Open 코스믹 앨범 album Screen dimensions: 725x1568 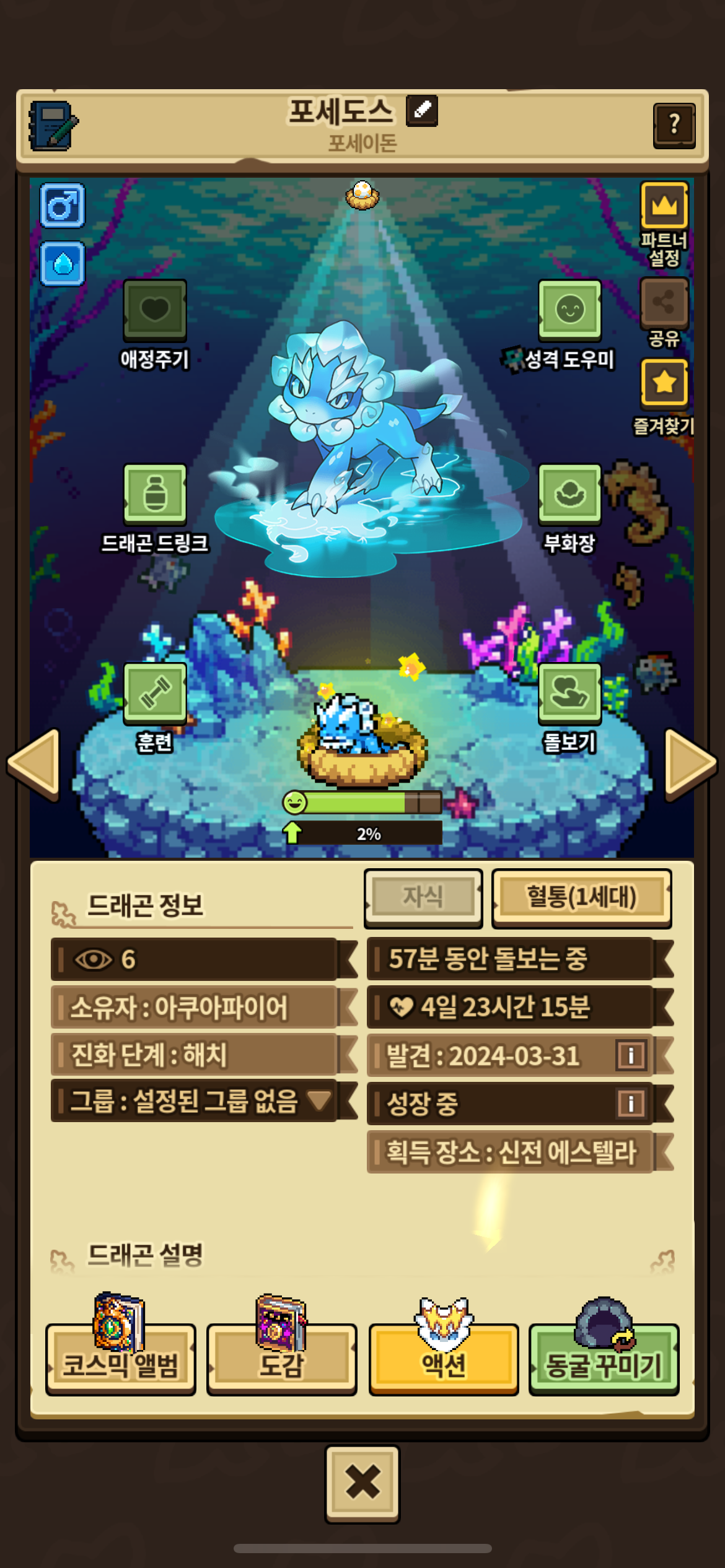click(120, 1359)
